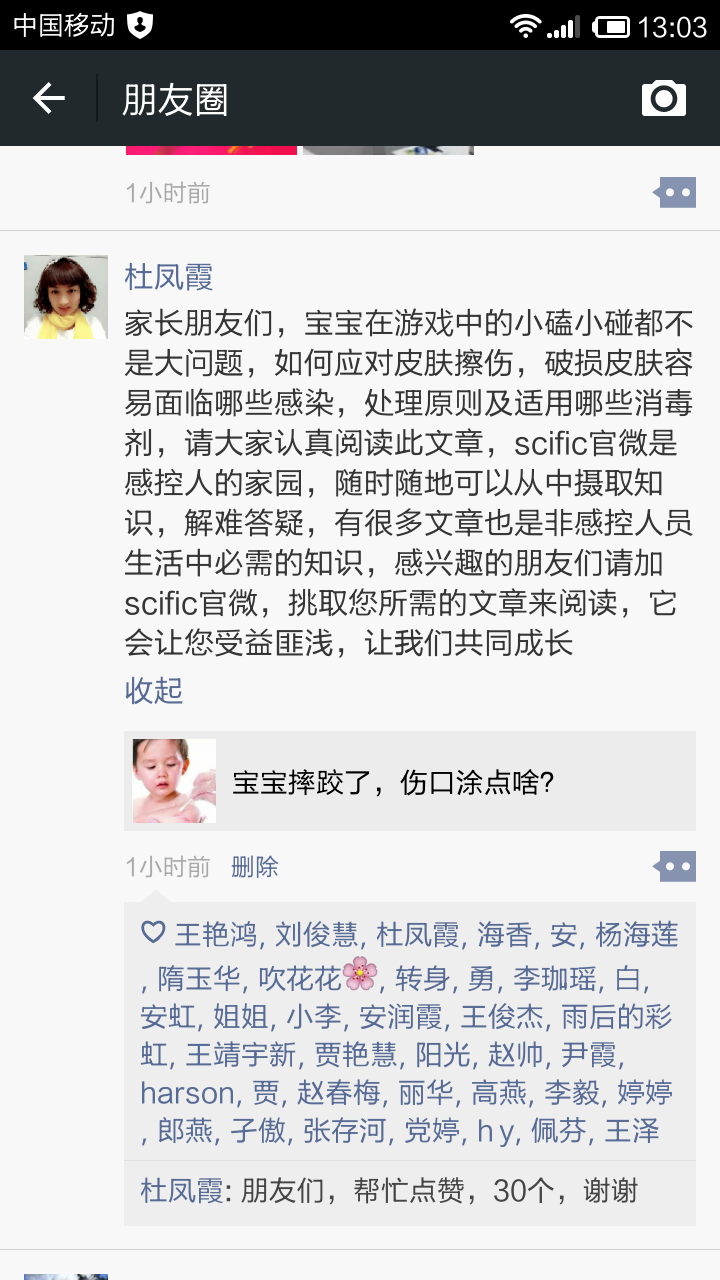
Task: Open the article 宝宝摔跤了，伤口涂点啥?
Action: tap(410, 781)
